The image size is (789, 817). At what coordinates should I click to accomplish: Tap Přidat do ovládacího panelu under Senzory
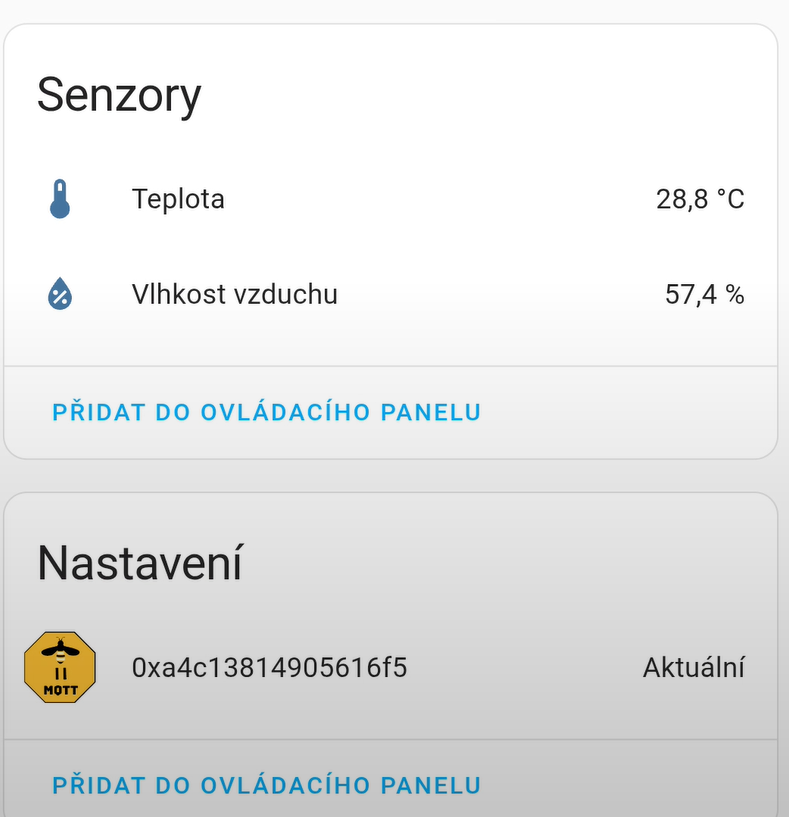tap(266, 412)
